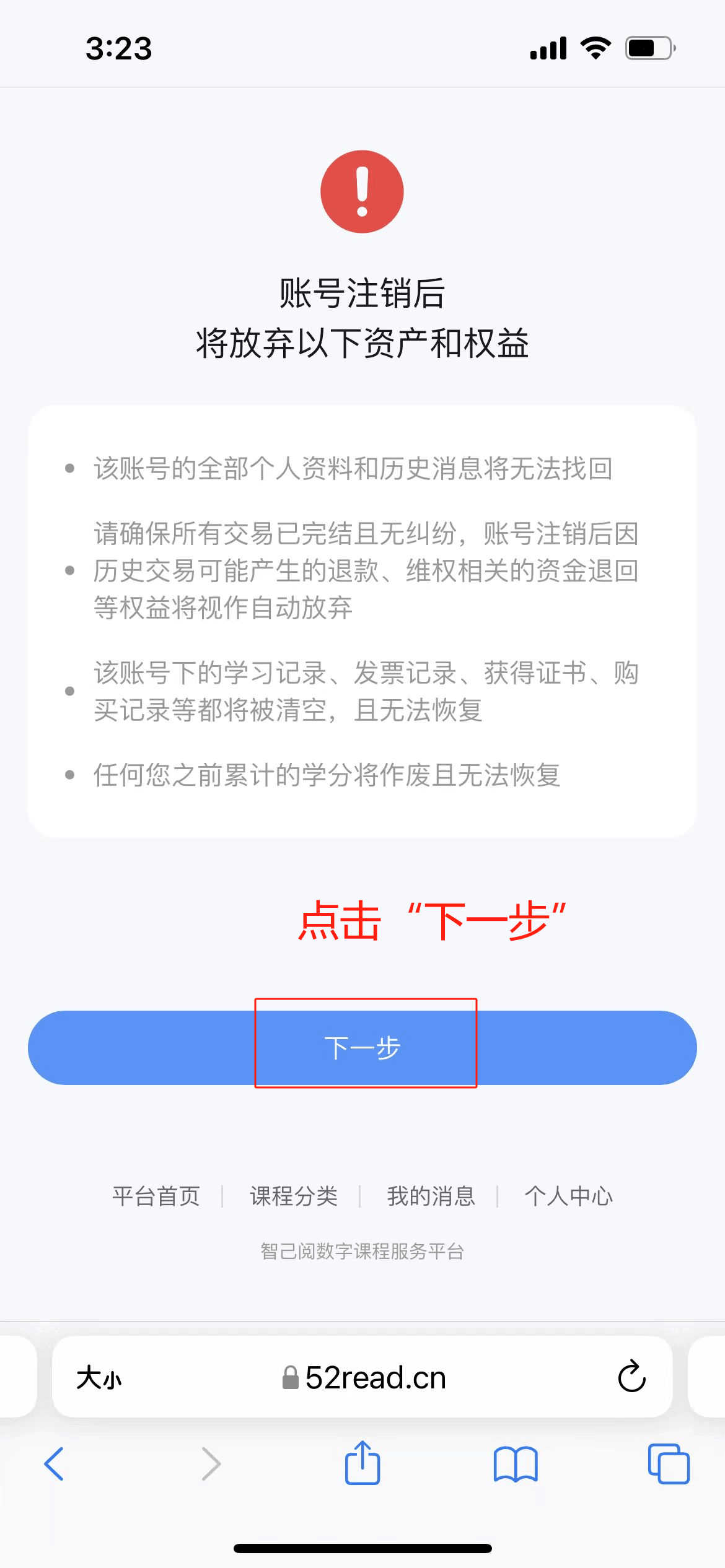Show all open tabs

(668, 1464)
